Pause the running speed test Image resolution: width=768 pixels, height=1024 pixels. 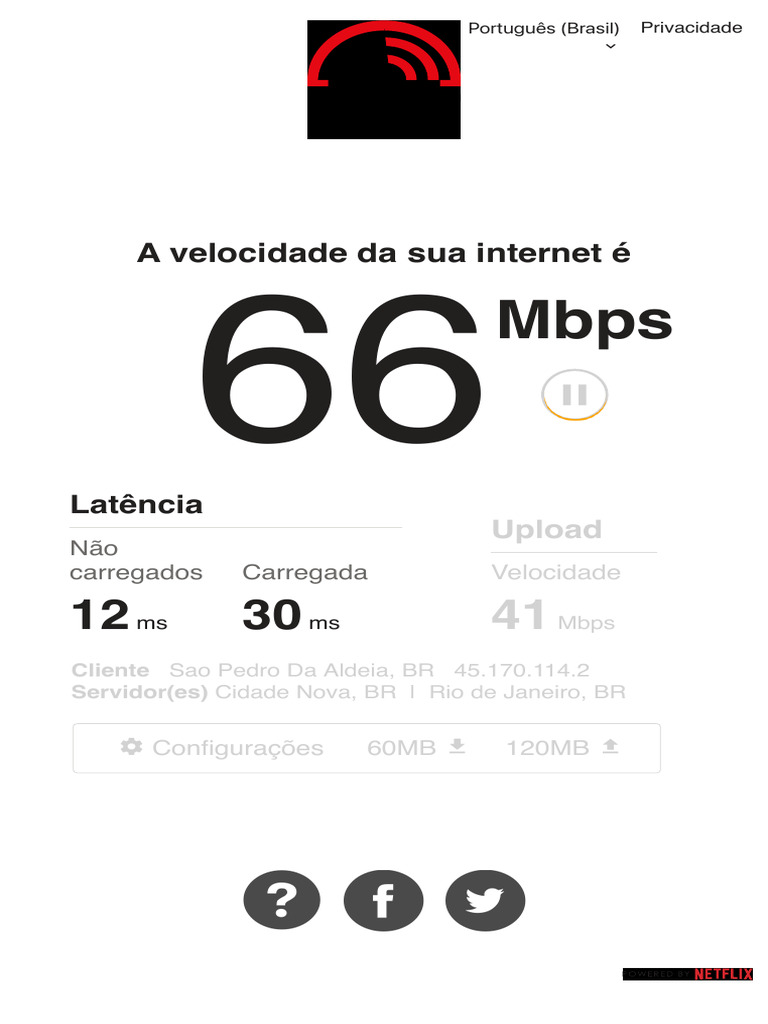pyautogui.click(x=575, y=394)
